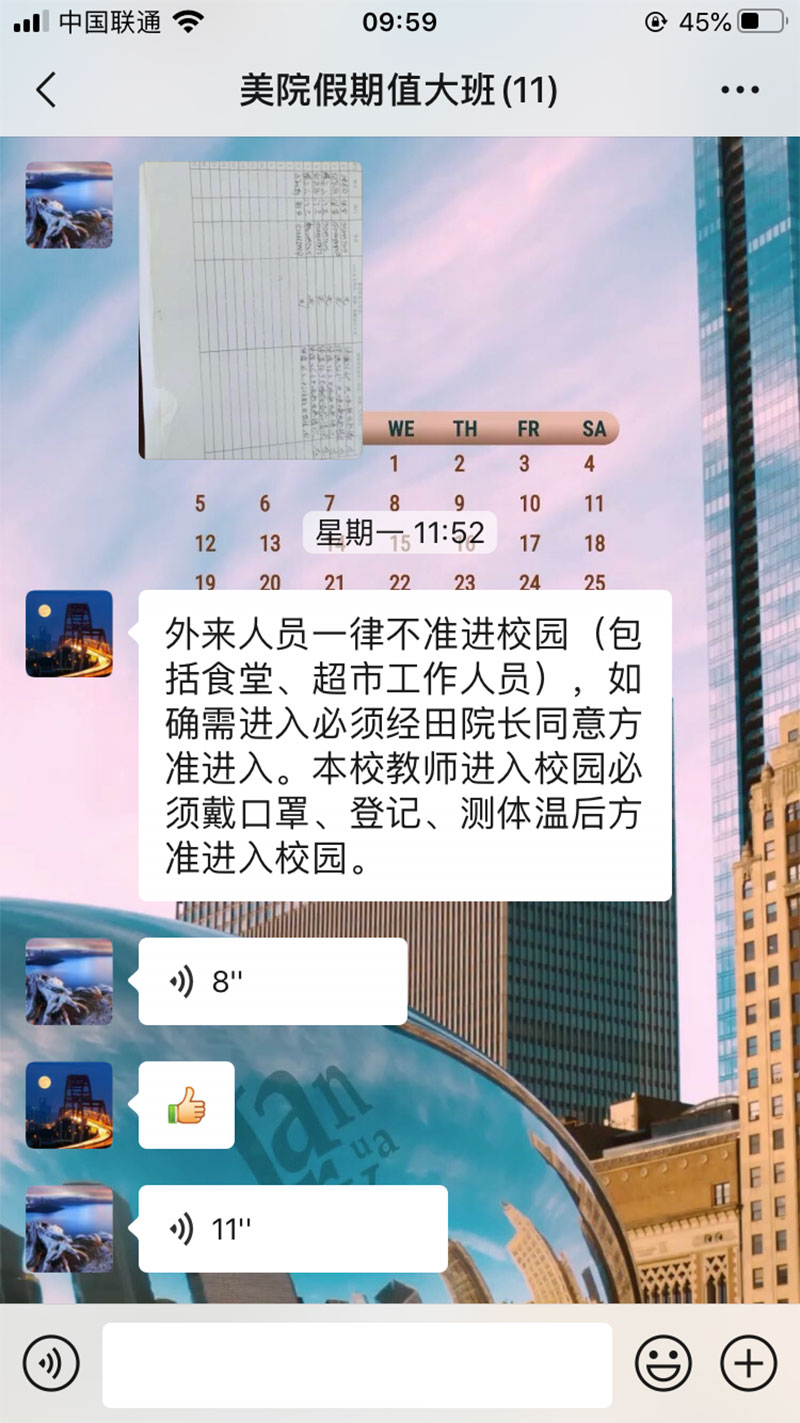Tap the lake avatar next to the photo

tap(69, 205)
